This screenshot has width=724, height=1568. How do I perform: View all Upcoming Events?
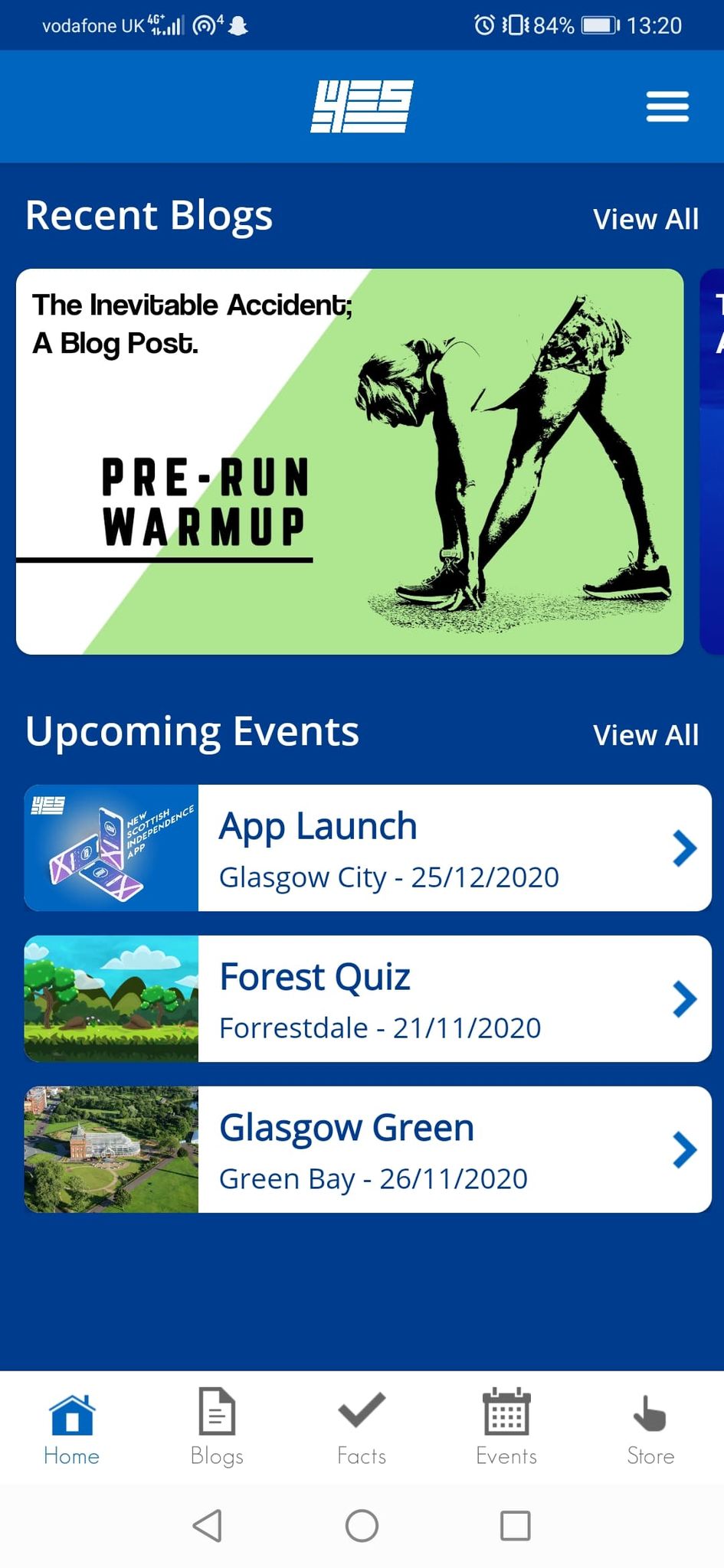pyautogui.click(x=646, y=735)
